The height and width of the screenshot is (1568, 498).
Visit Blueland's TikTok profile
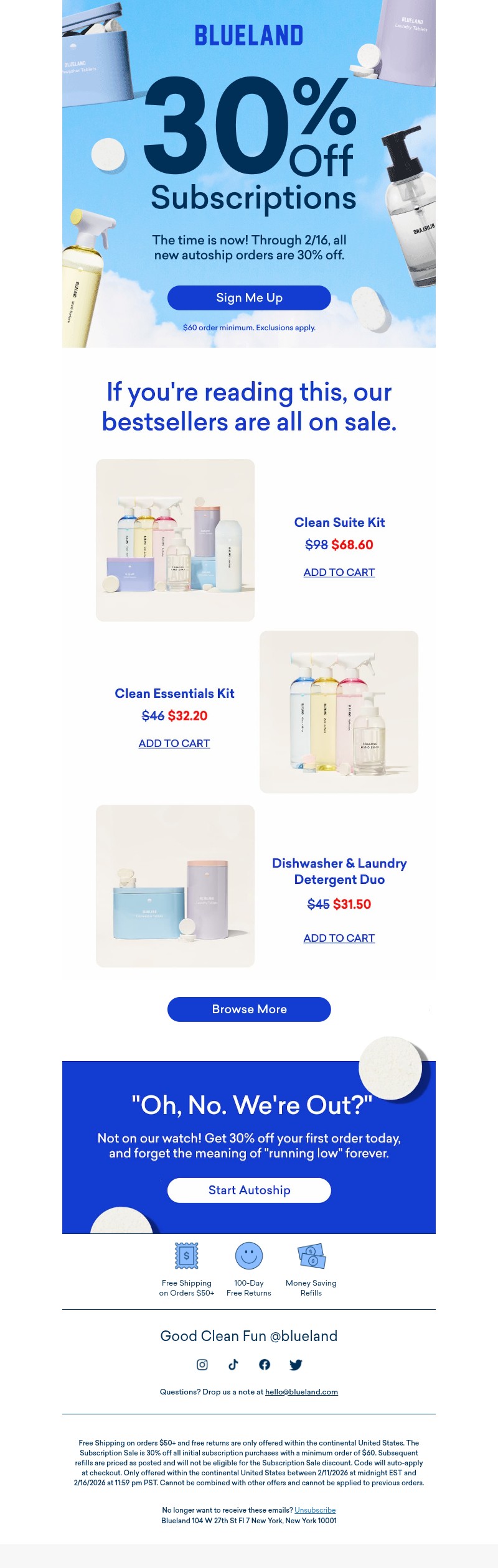coord(233,1365)
